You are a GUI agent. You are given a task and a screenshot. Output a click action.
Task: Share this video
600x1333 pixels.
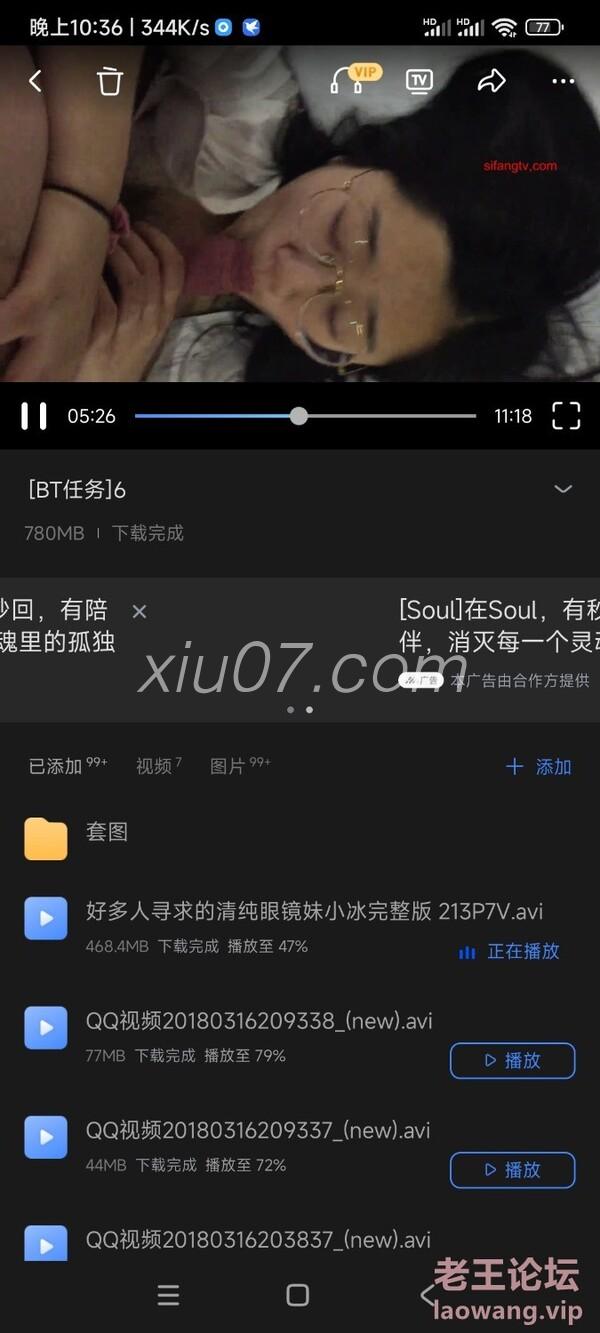[x=491, y=81]
